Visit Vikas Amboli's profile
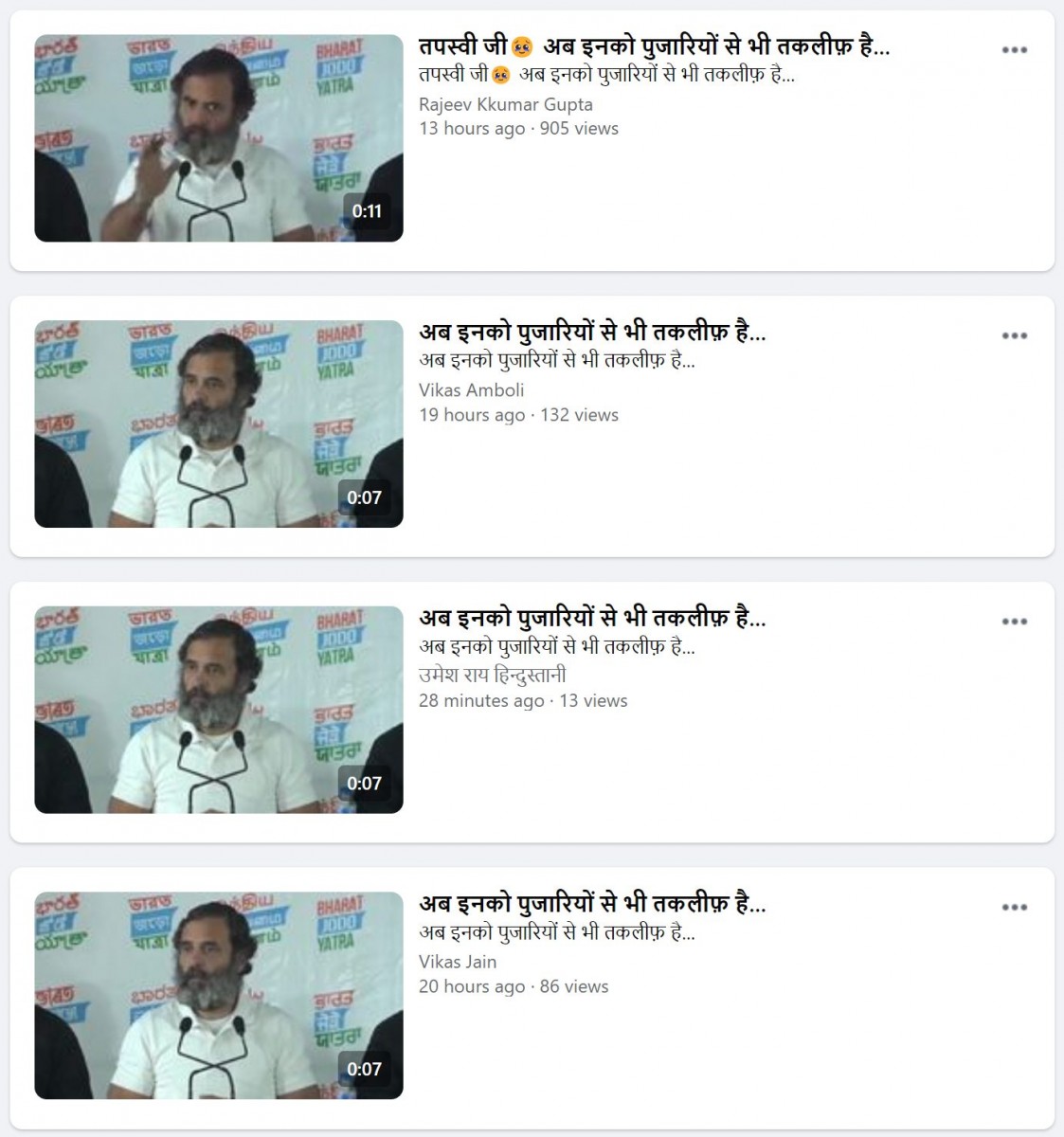Screen dimensions: 1064x1137 471,389
